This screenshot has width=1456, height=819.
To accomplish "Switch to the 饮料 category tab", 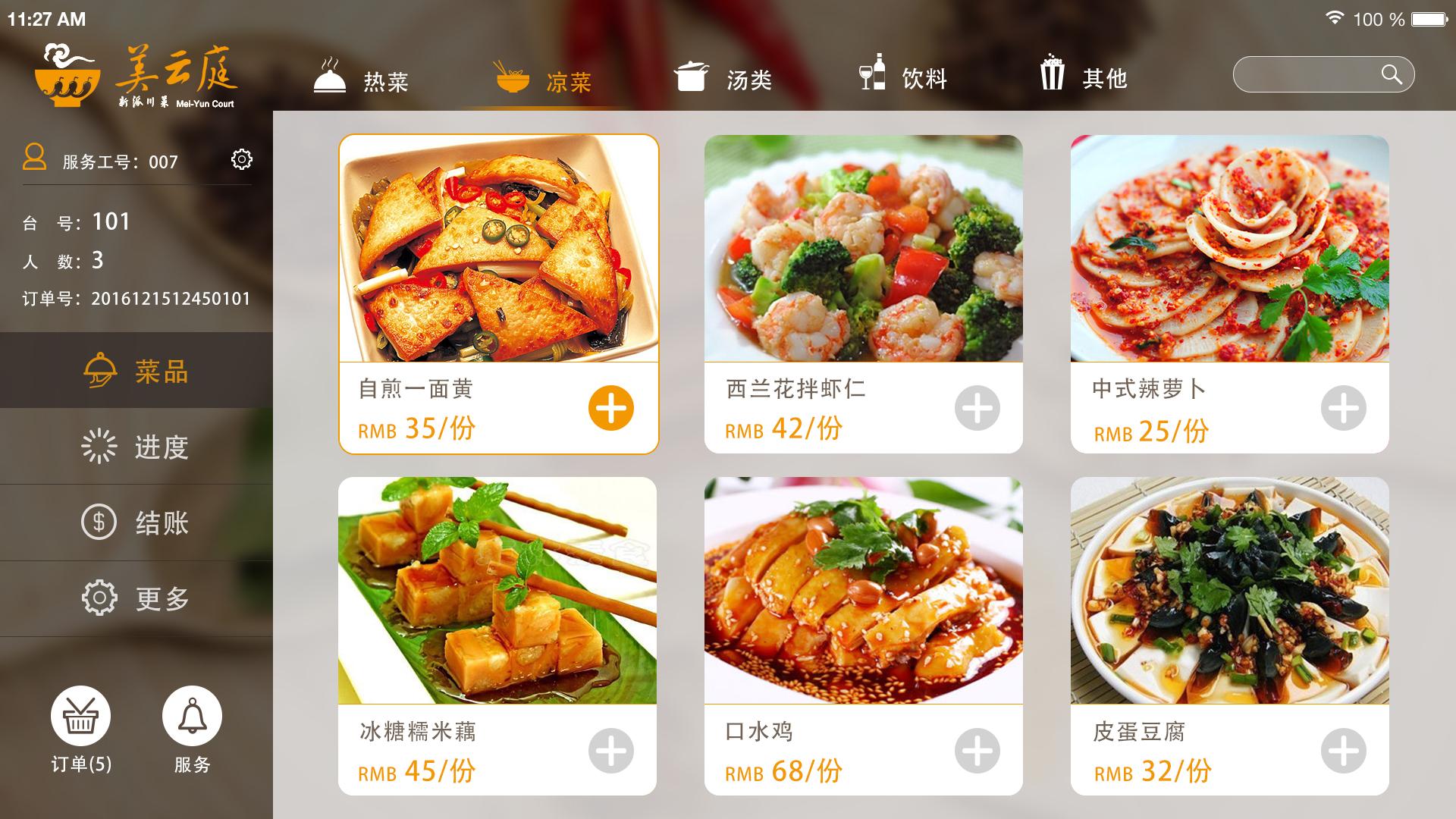I will pos(903,77).
